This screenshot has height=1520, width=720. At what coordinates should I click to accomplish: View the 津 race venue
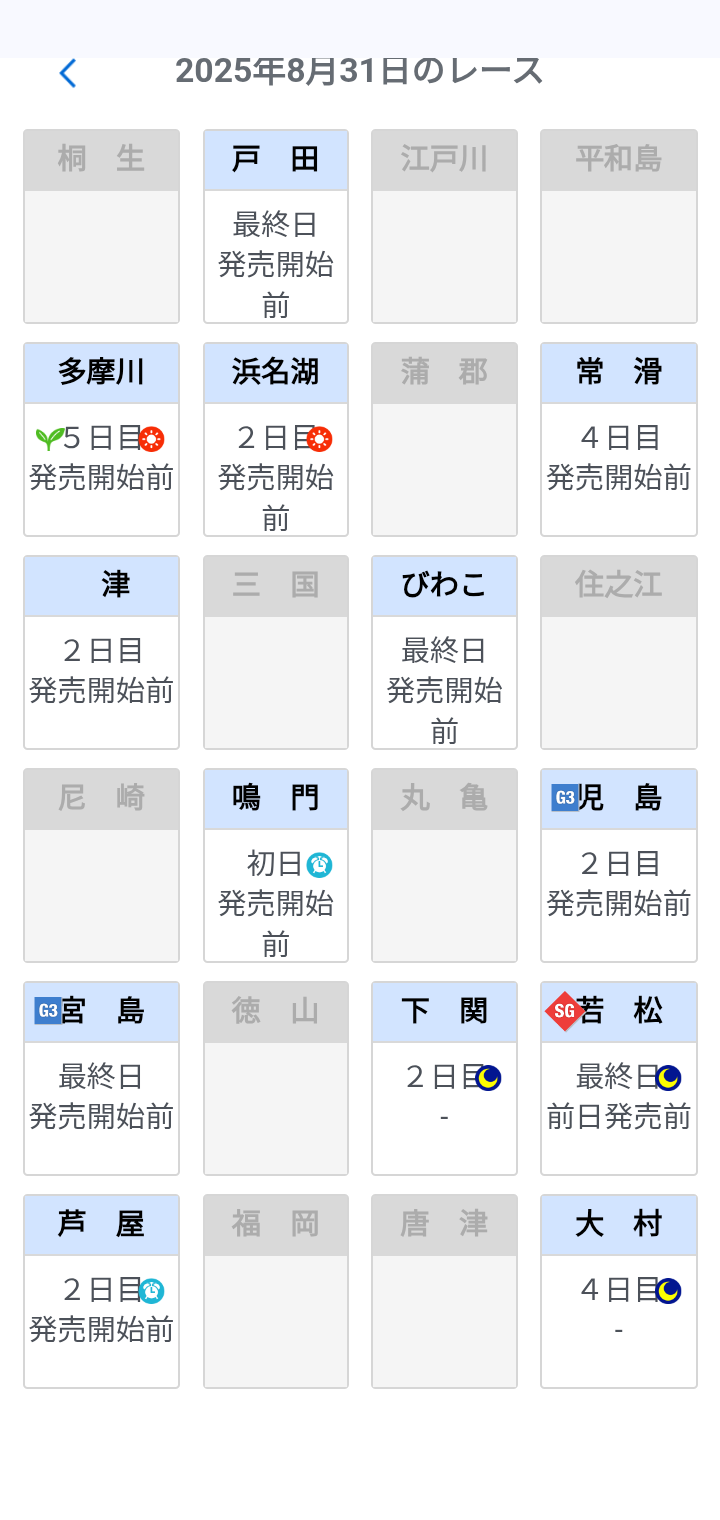[101, 652]
